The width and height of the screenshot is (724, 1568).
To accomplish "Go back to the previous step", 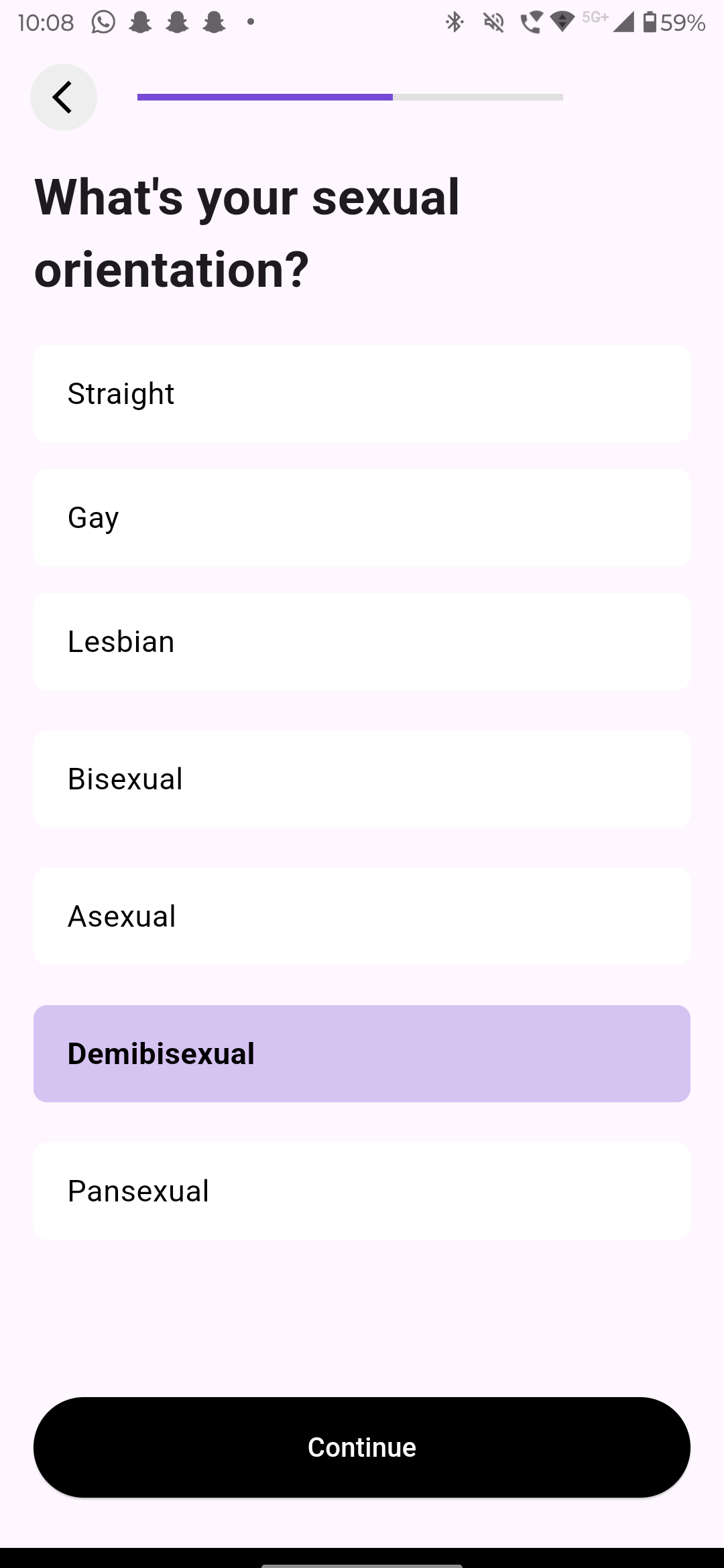I will pos(64,97).
